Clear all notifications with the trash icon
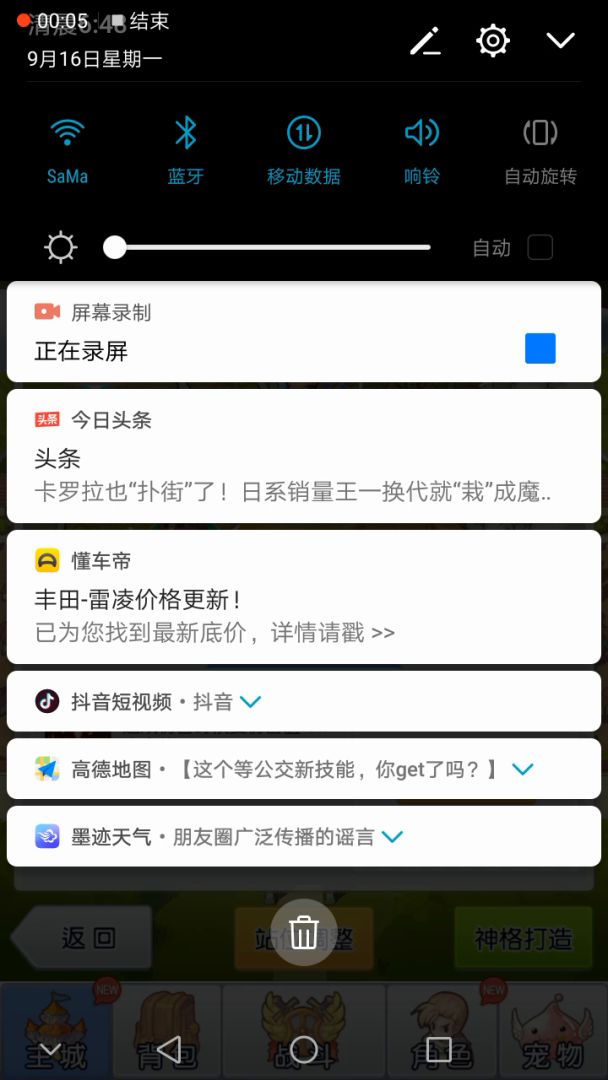Viewport: 608px width, 1080px height. [x=304, y=933]
